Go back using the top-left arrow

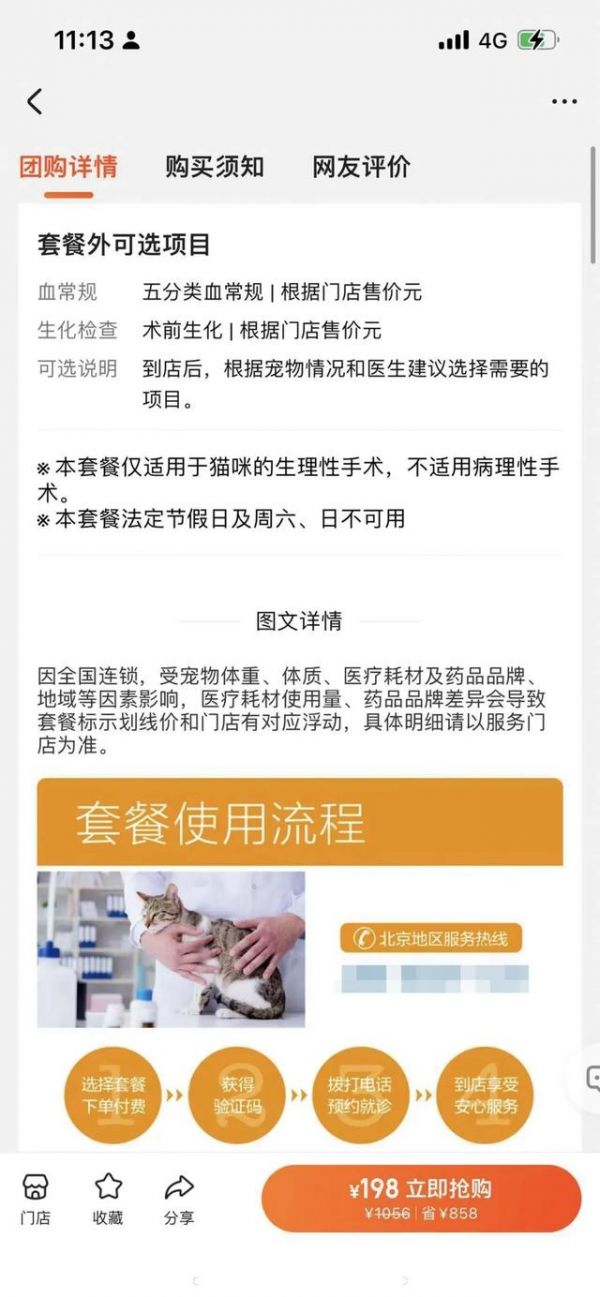point(35,101)
